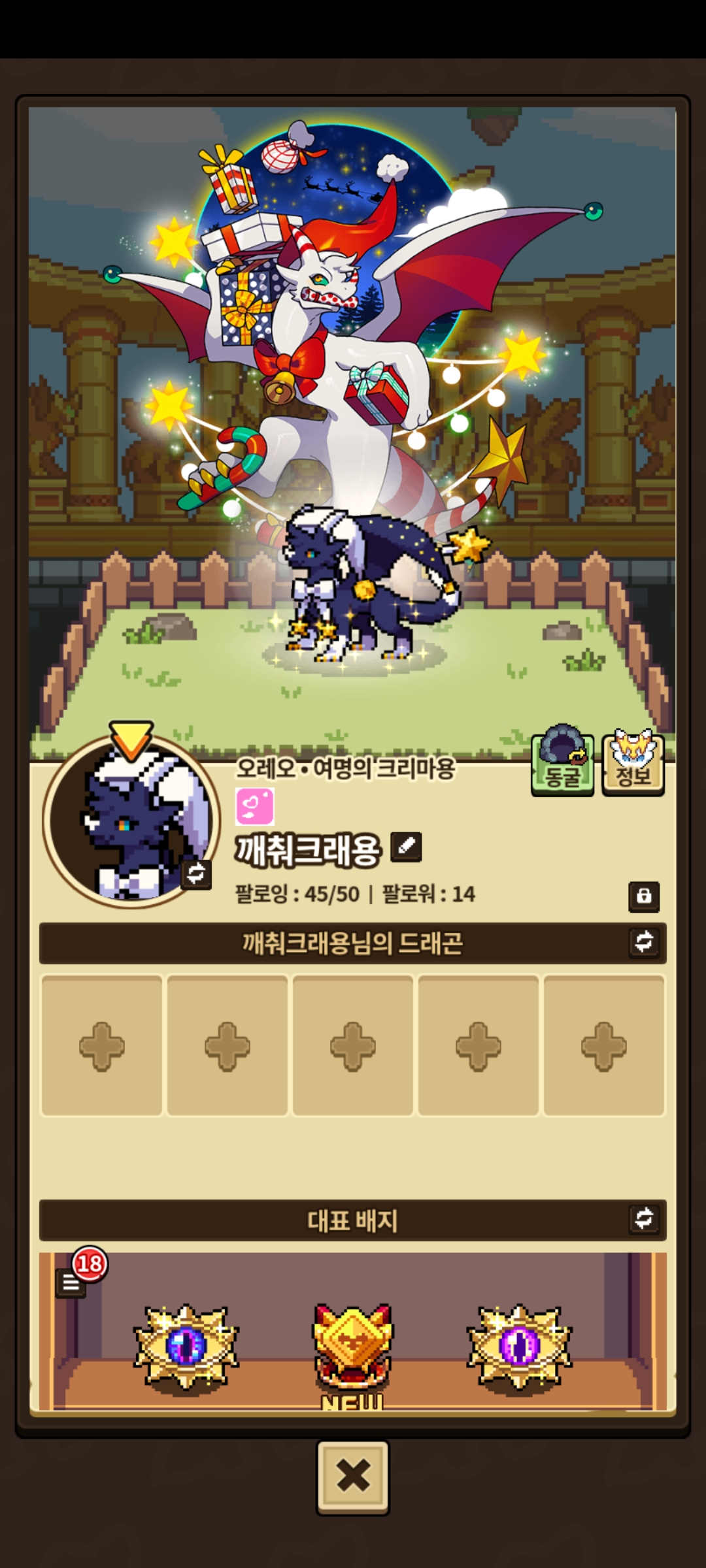The width and height of the screenshot is (706, 1568).
Task: Refresh the dragon list section
Action: point(644,942)
